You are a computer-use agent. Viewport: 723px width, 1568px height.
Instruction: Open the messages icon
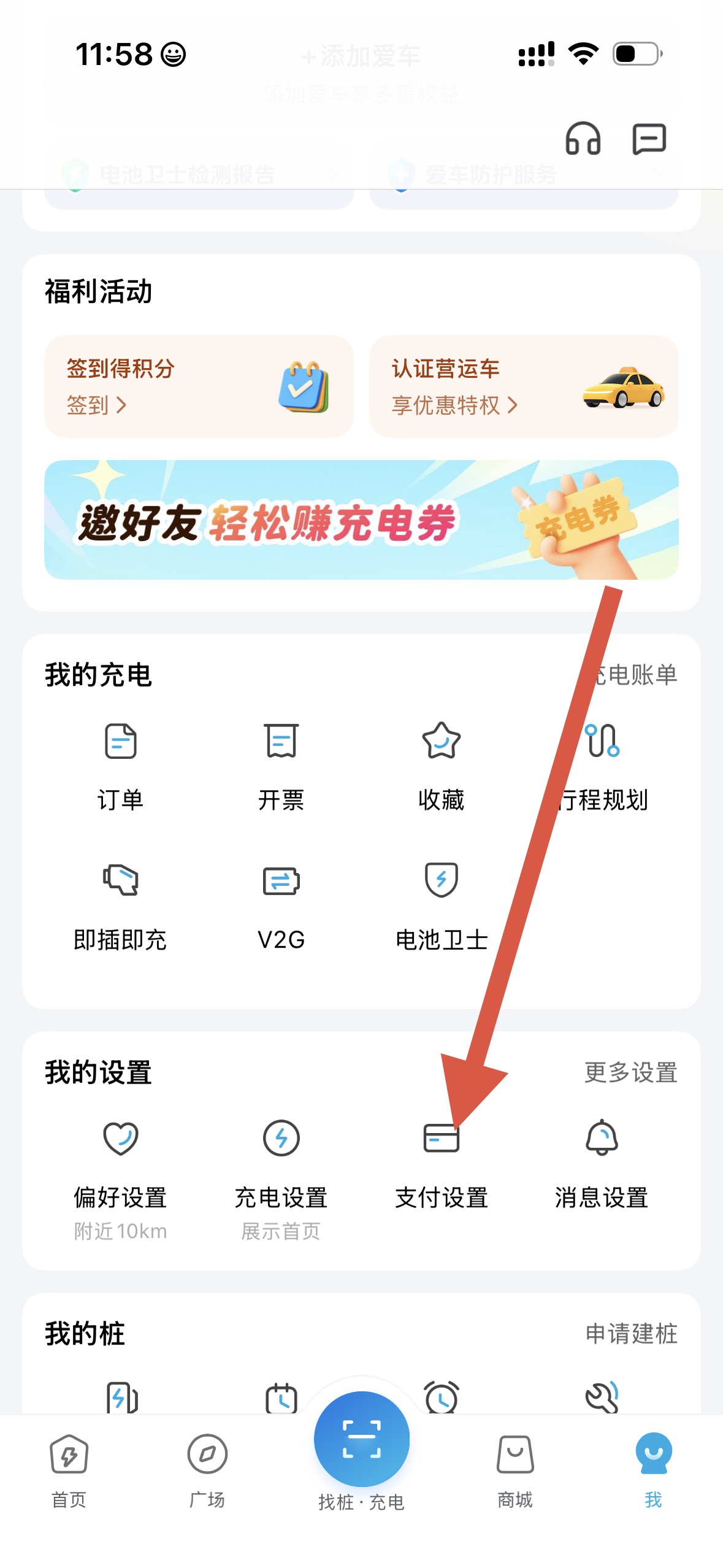(x=649, y=139)
